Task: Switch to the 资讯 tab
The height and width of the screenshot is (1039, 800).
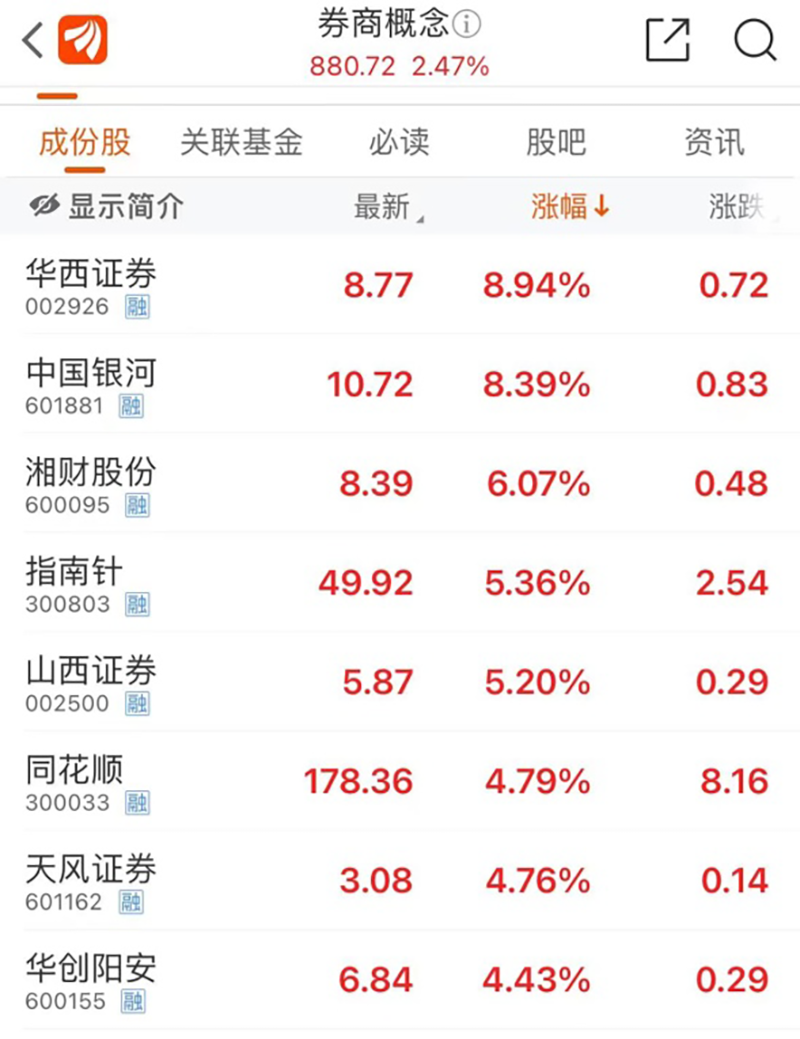Action: click(x=713, y=142)
